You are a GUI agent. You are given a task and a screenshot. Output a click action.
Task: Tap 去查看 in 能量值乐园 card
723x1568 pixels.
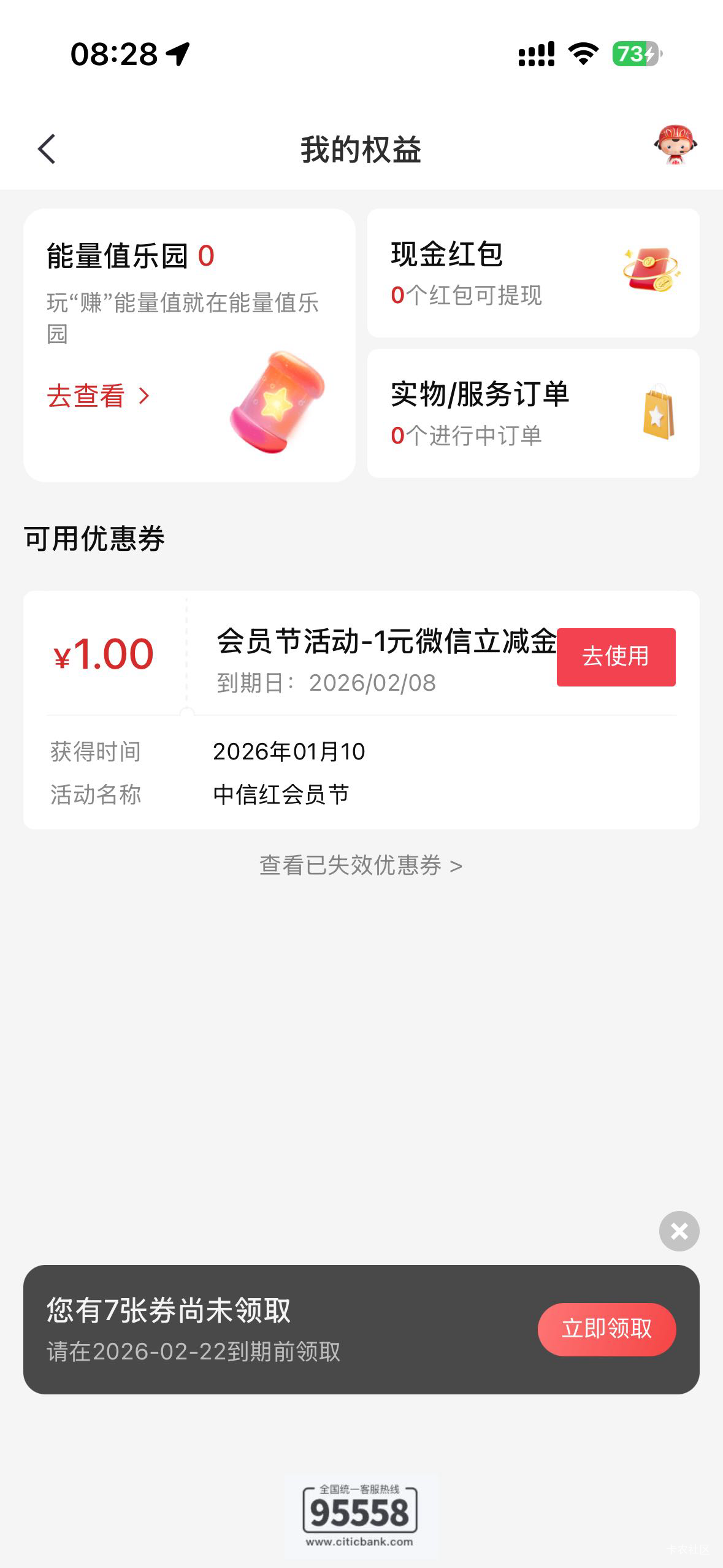coord(98,396)
